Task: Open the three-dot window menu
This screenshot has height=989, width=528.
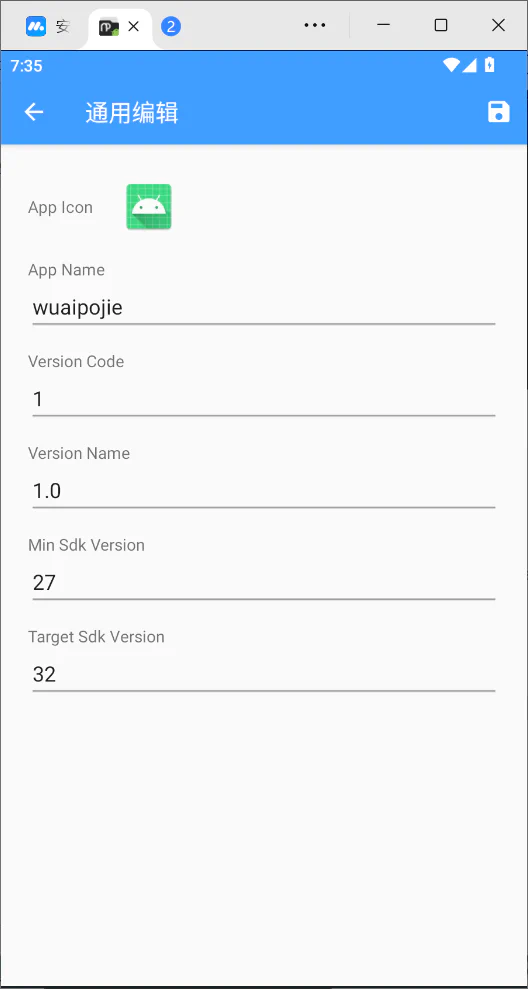Action: [315, 25]
